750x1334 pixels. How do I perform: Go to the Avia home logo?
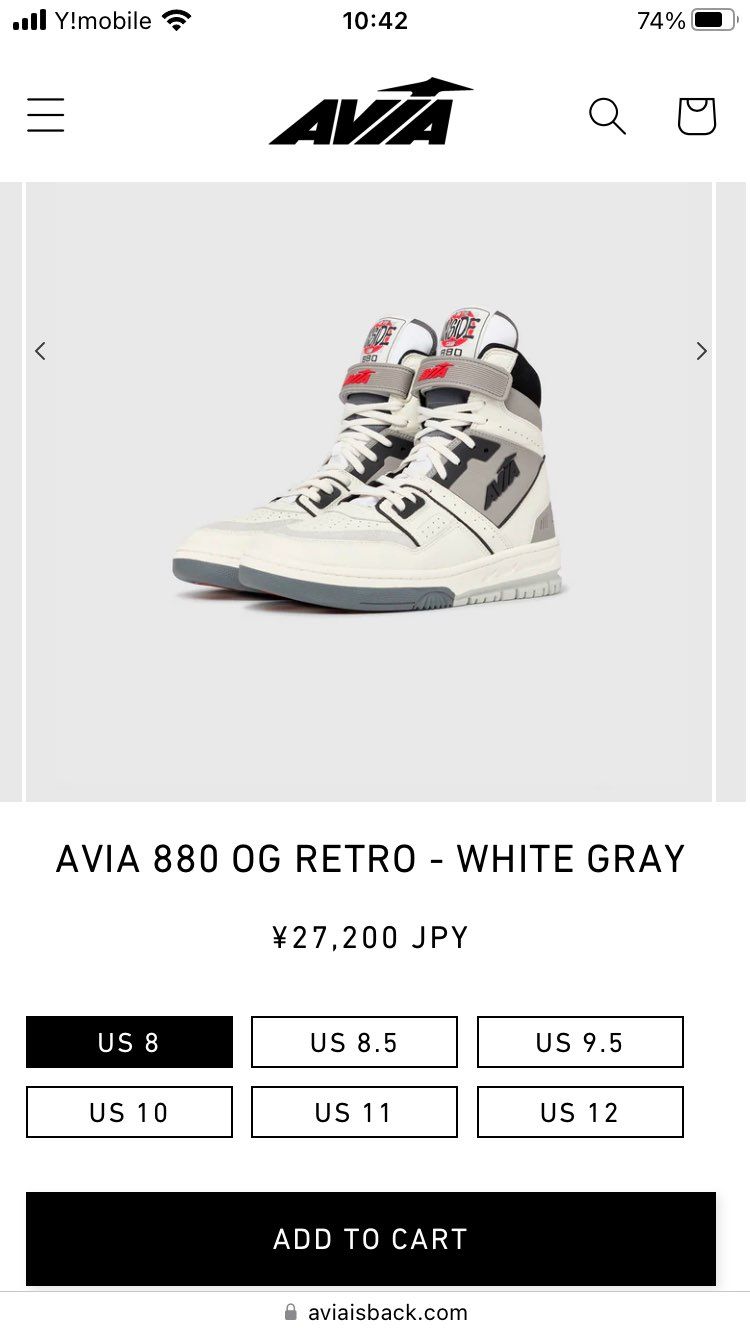[x=370, y=113]
